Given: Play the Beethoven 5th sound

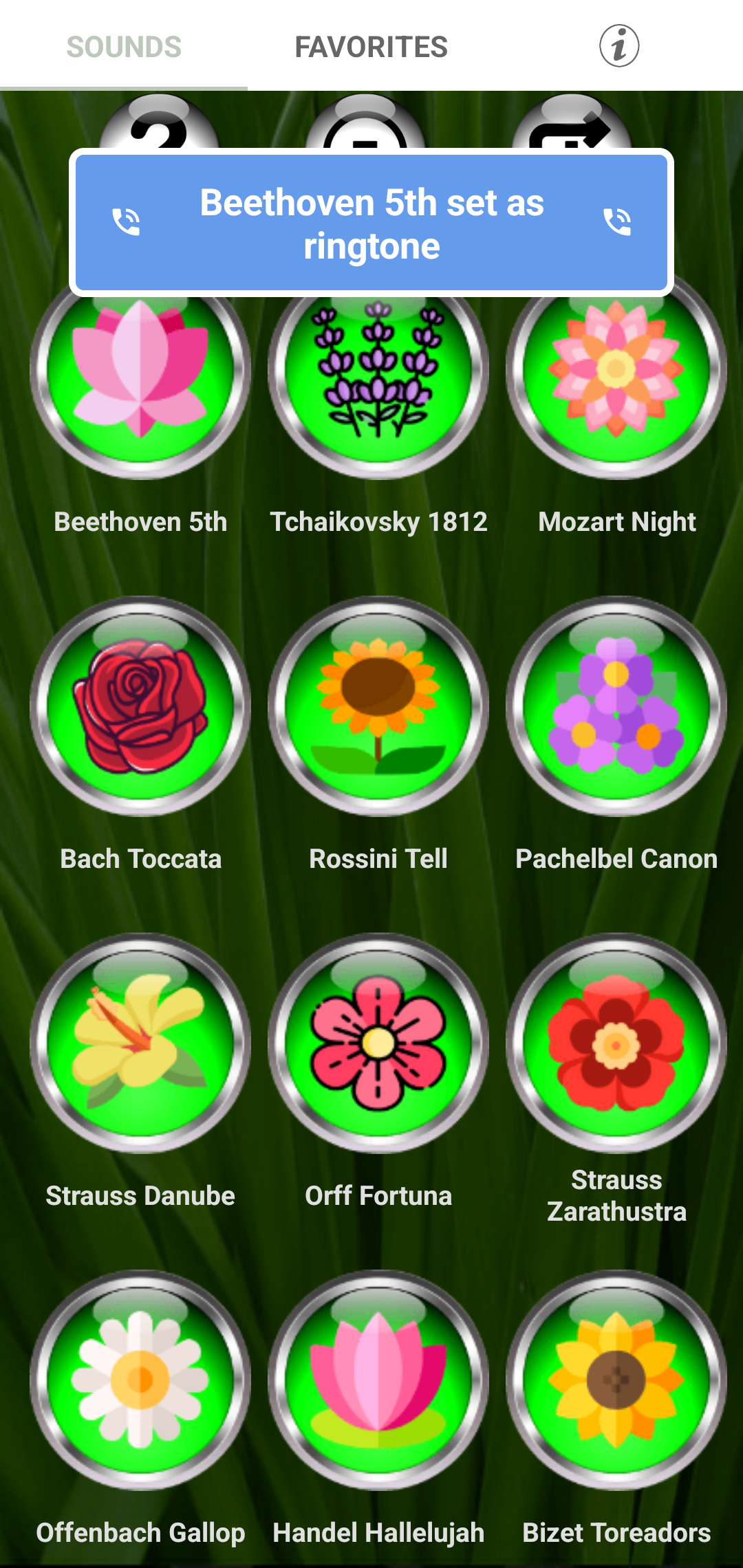Looking at the screenshot, I should coord(140,385).
